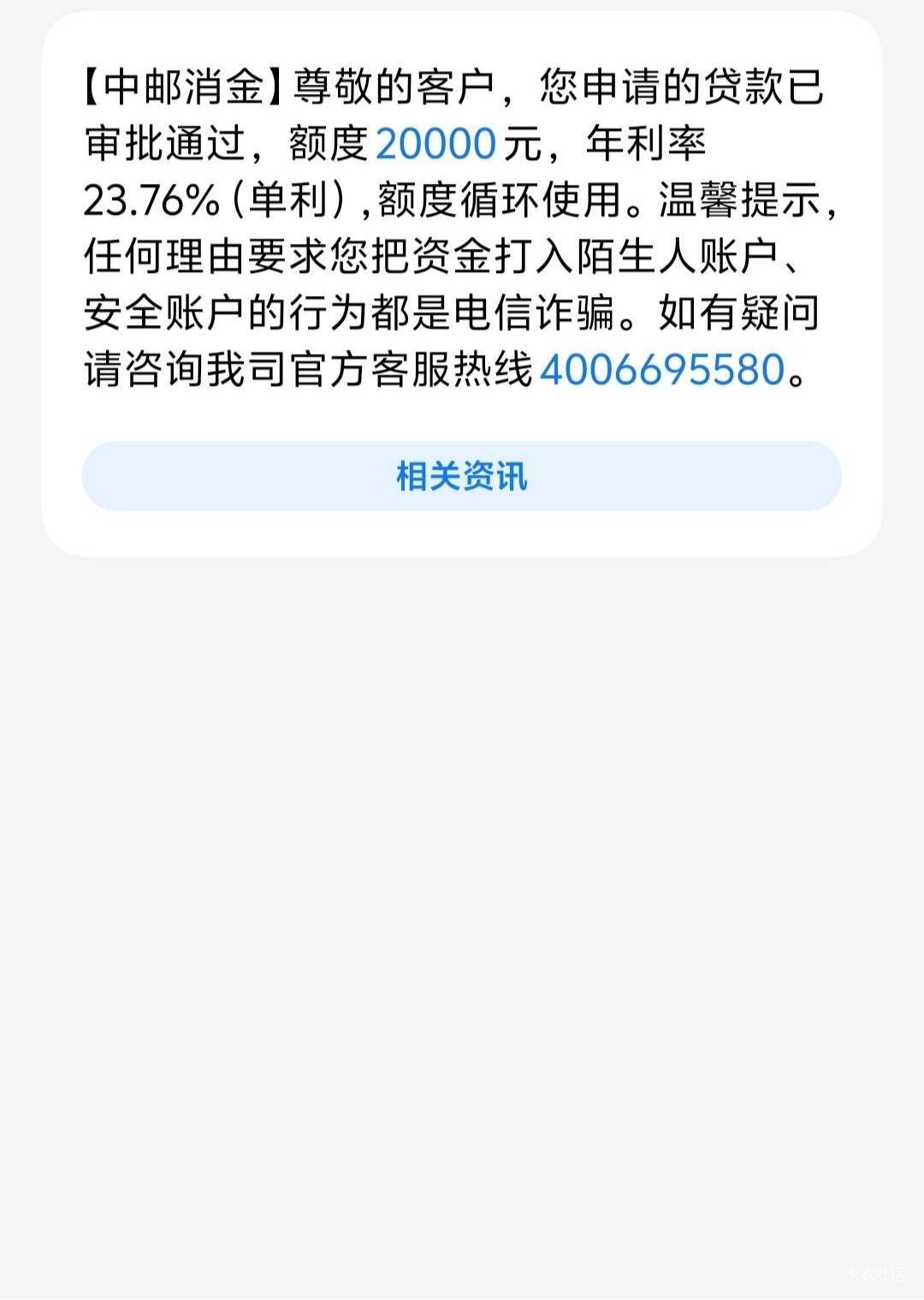Tap the hotline number 4006695580
The width and height of the screenshot is (924, 1300).
point(662,370)
